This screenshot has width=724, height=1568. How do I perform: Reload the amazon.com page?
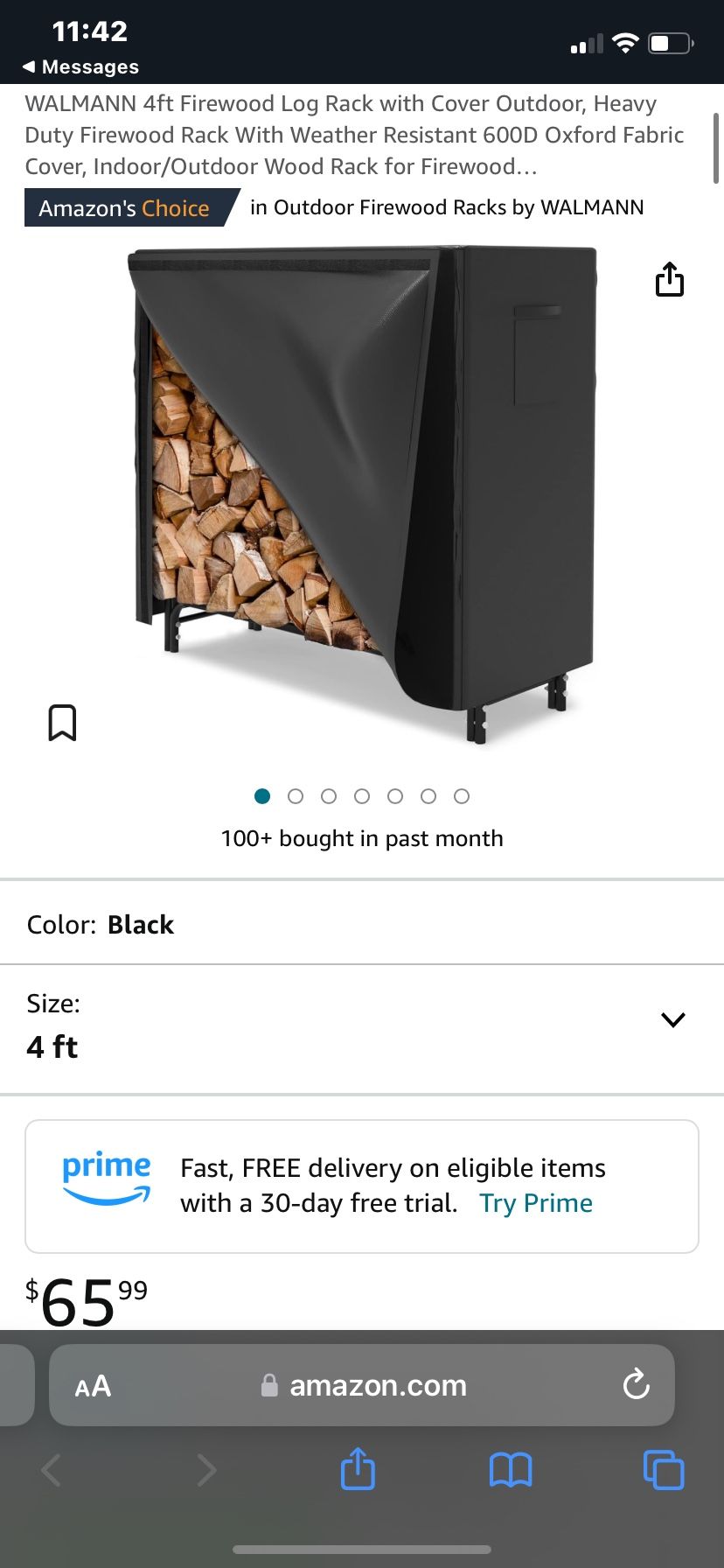pyautogui.click(x=636, y=1385)
